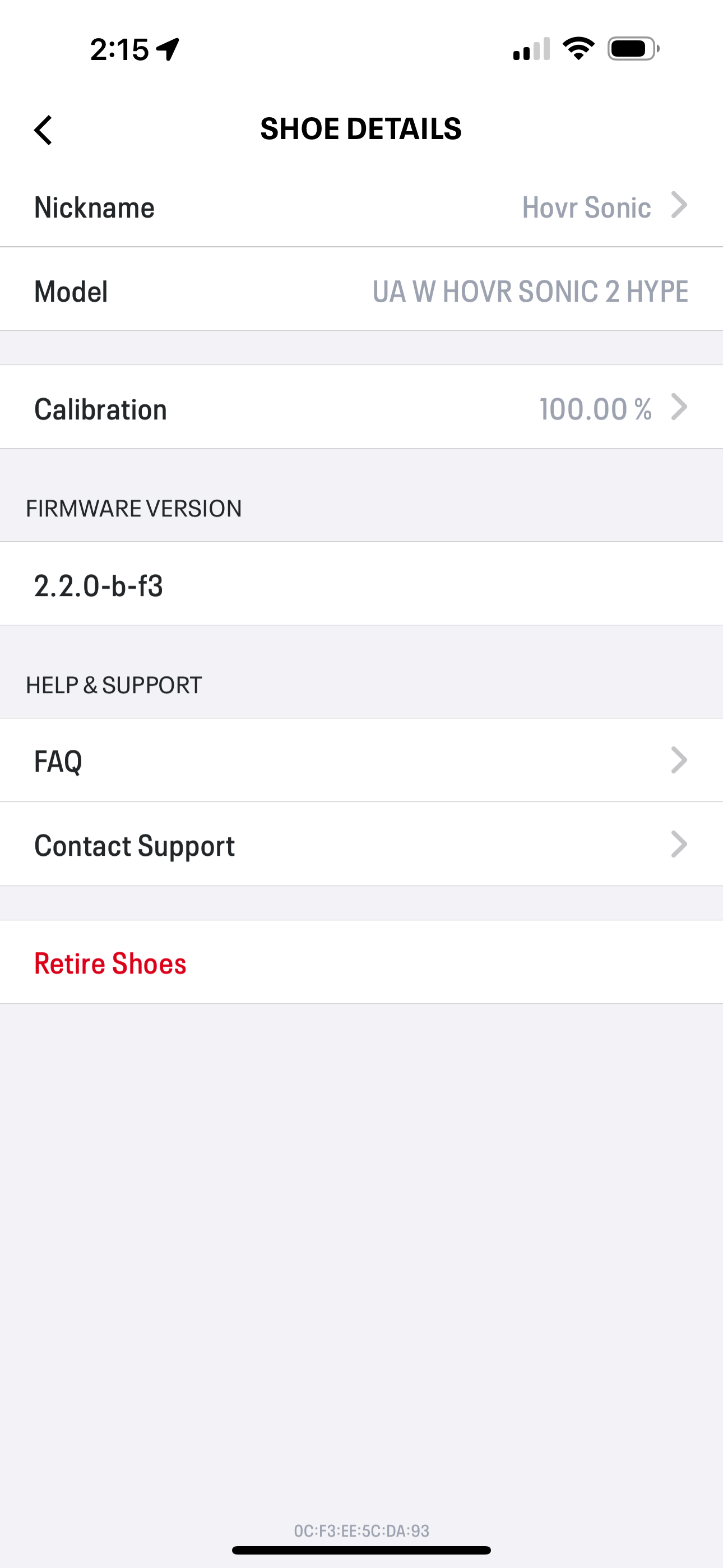Tap the chevron beside the Nickname value
This screenshot has height=1568, width=723.
point(680,206)
